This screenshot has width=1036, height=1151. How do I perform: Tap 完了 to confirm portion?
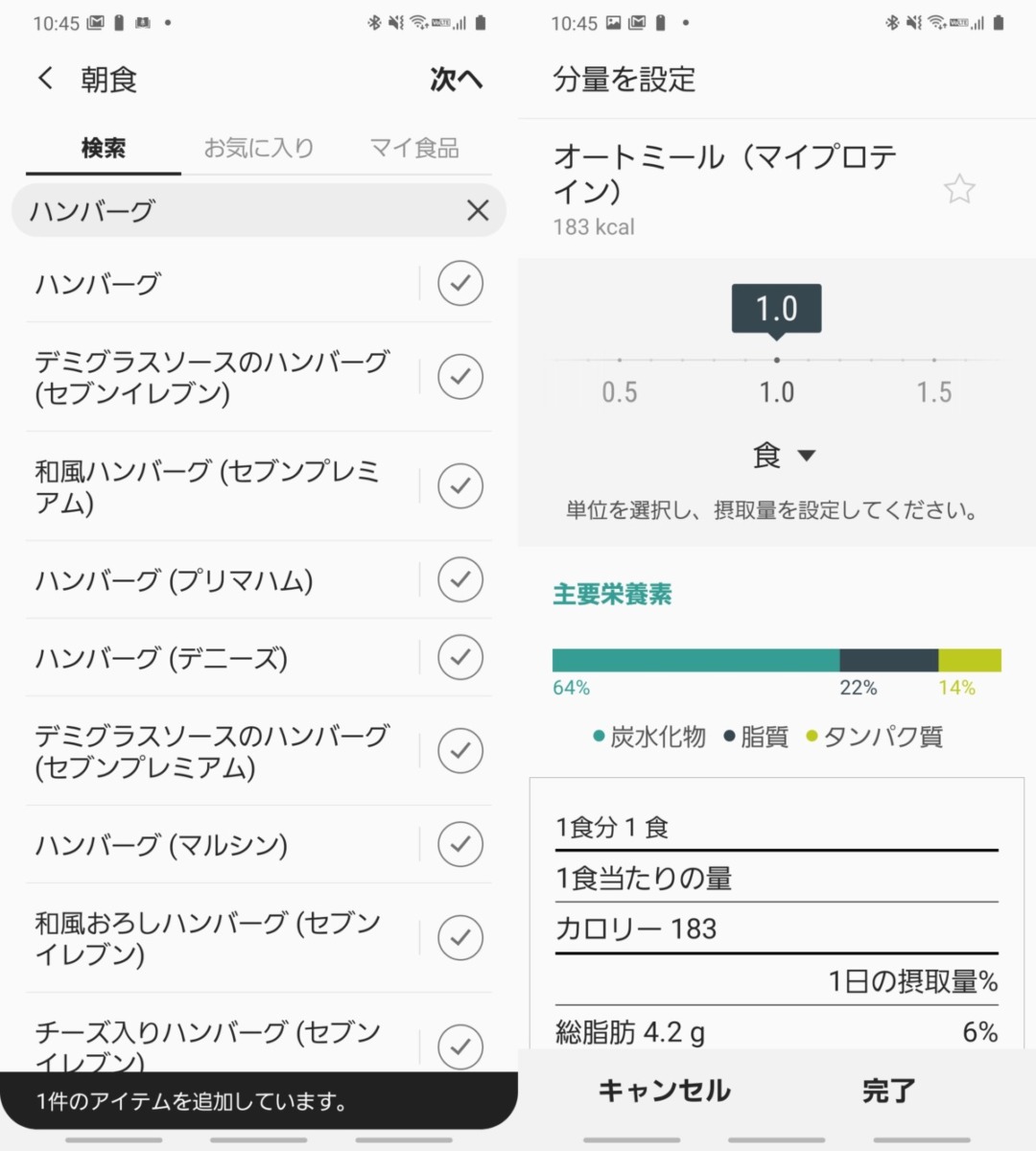[888, 1091]
